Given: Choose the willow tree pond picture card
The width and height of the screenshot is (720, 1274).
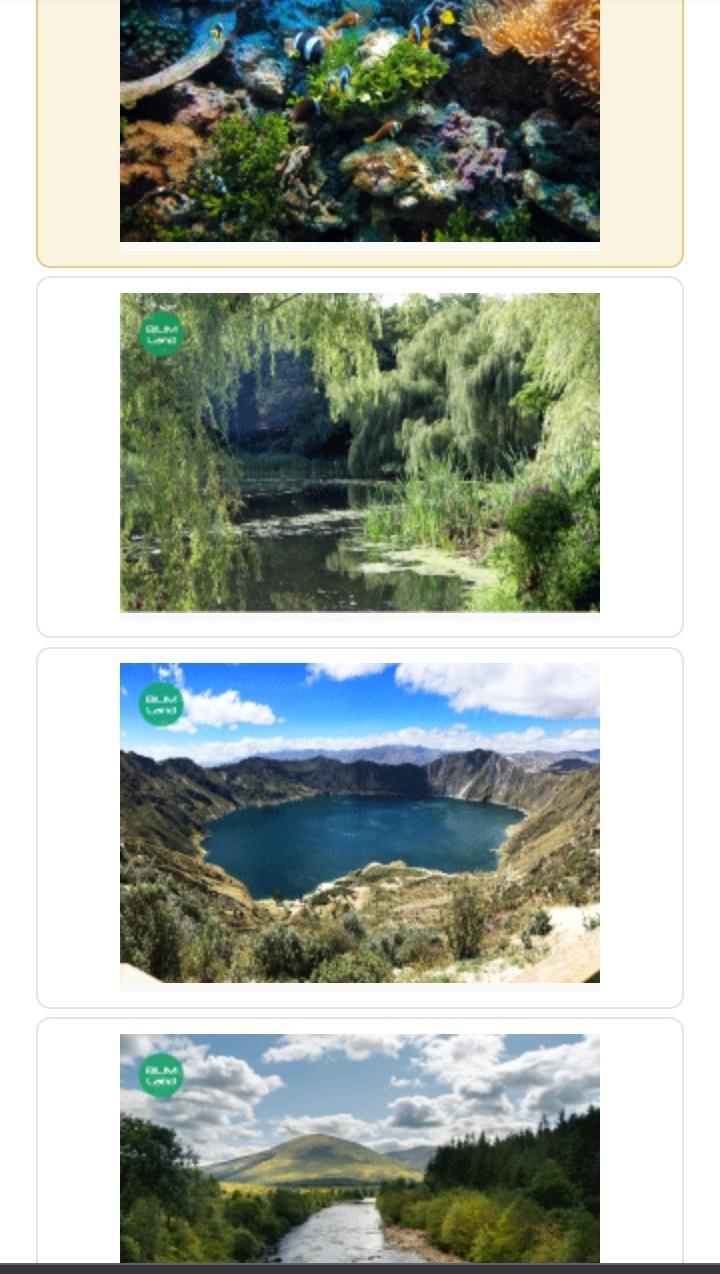Looking at the screenshot, I should coord(360,455).
